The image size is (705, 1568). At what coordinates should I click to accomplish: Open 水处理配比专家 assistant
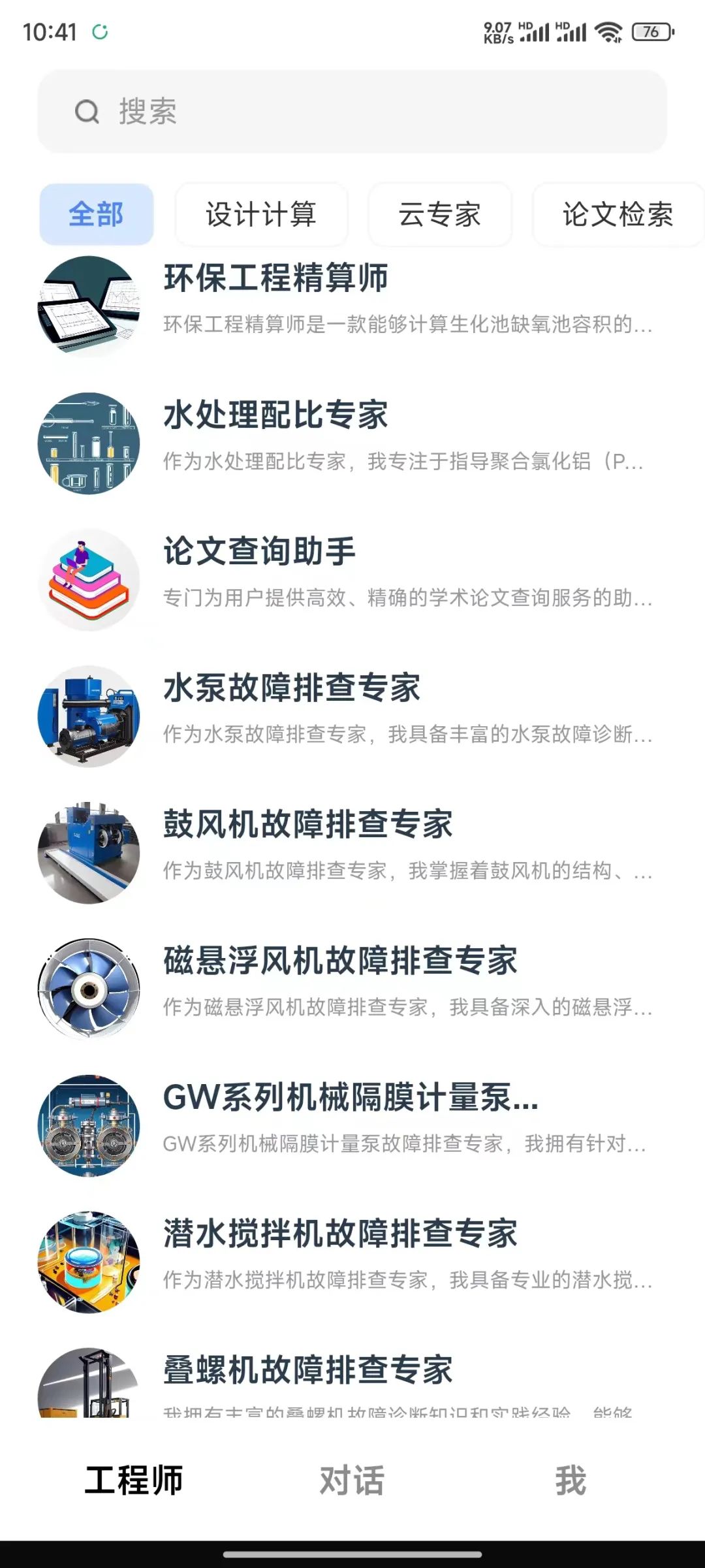352,438
